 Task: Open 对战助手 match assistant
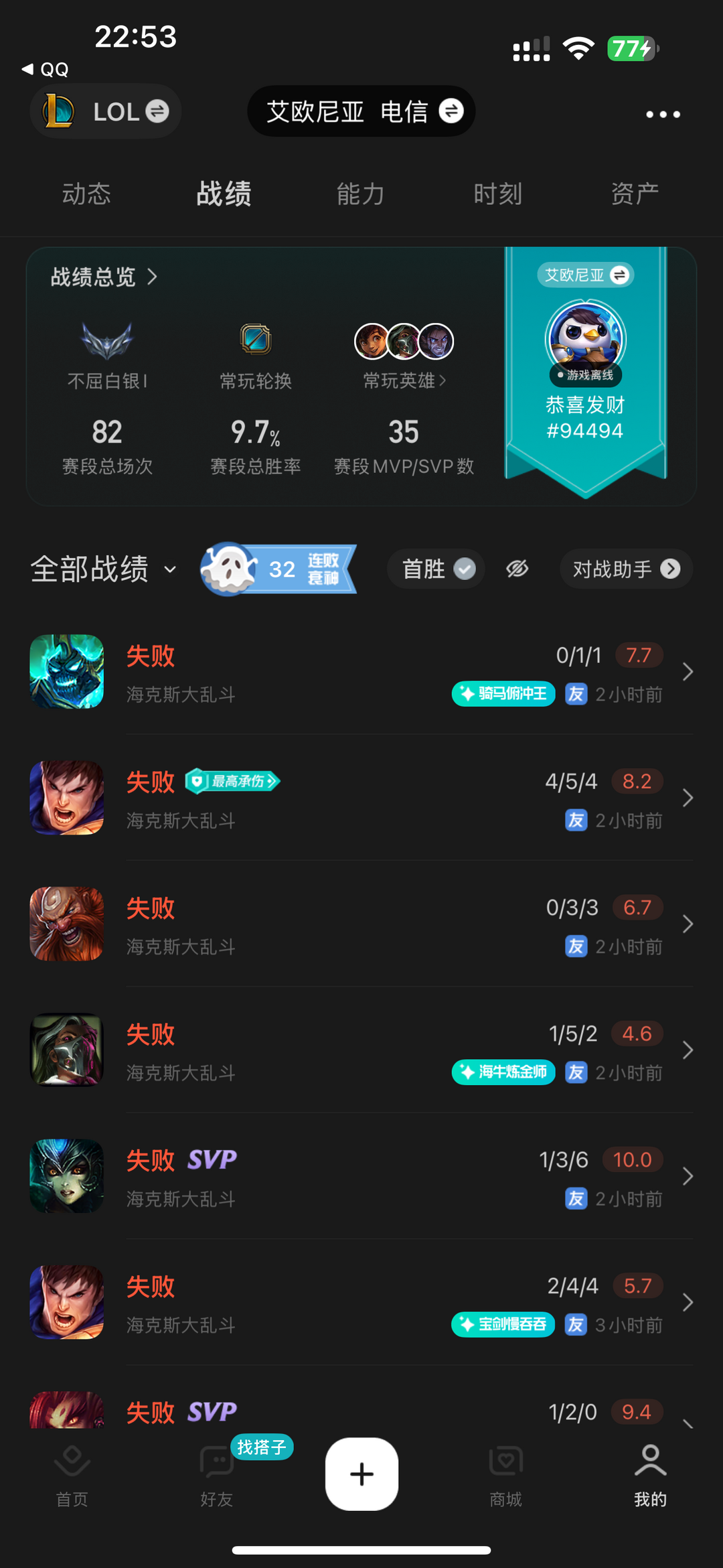click(626, 569)
